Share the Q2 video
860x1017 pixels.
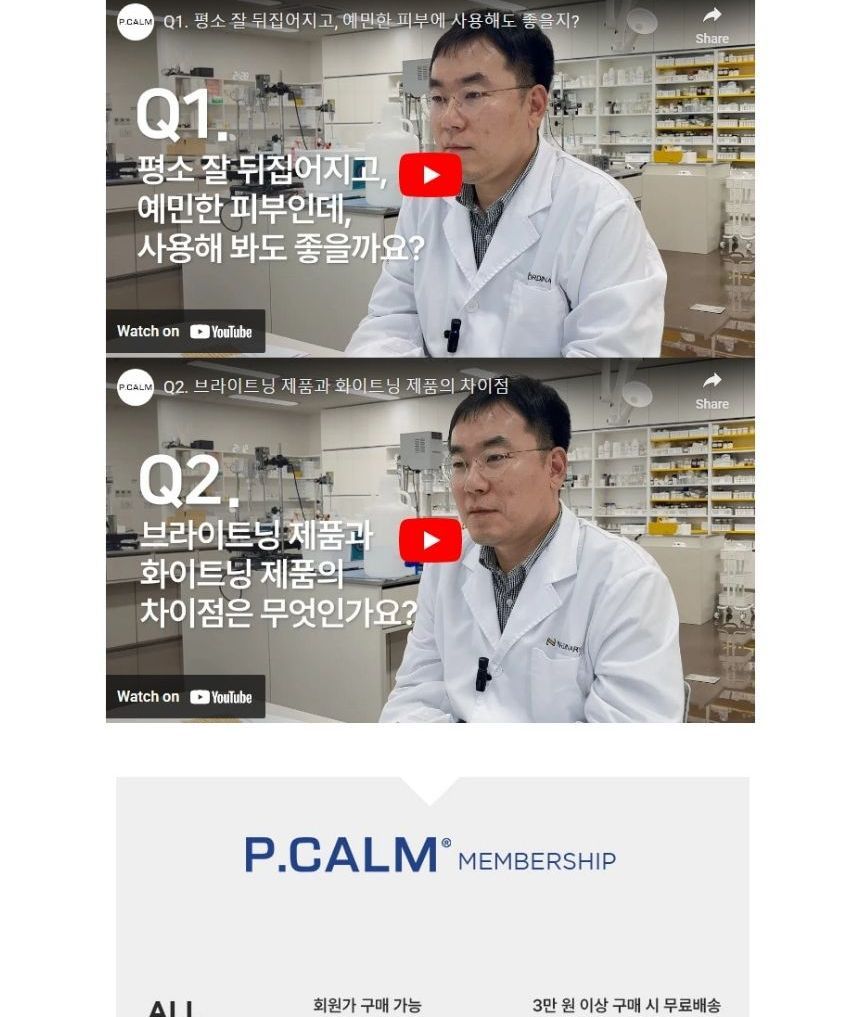click(x=711, y=389)
